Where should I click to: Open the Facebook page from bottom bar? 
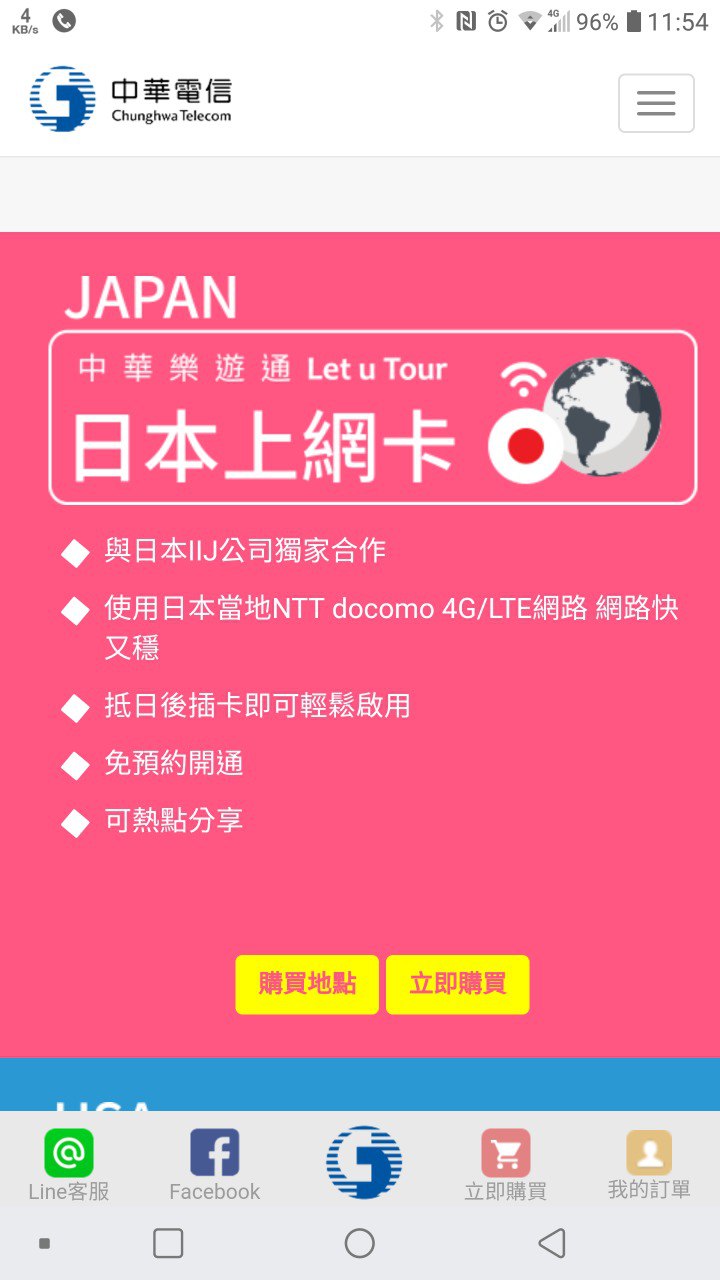(214, 1165)
